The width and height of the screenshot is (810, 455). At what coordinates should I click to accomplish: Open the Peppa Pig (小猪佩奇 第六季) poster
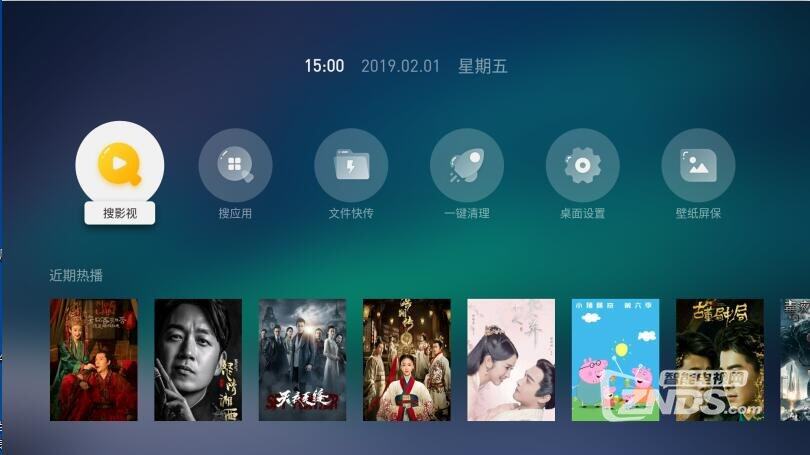click(x=615, y=360)
